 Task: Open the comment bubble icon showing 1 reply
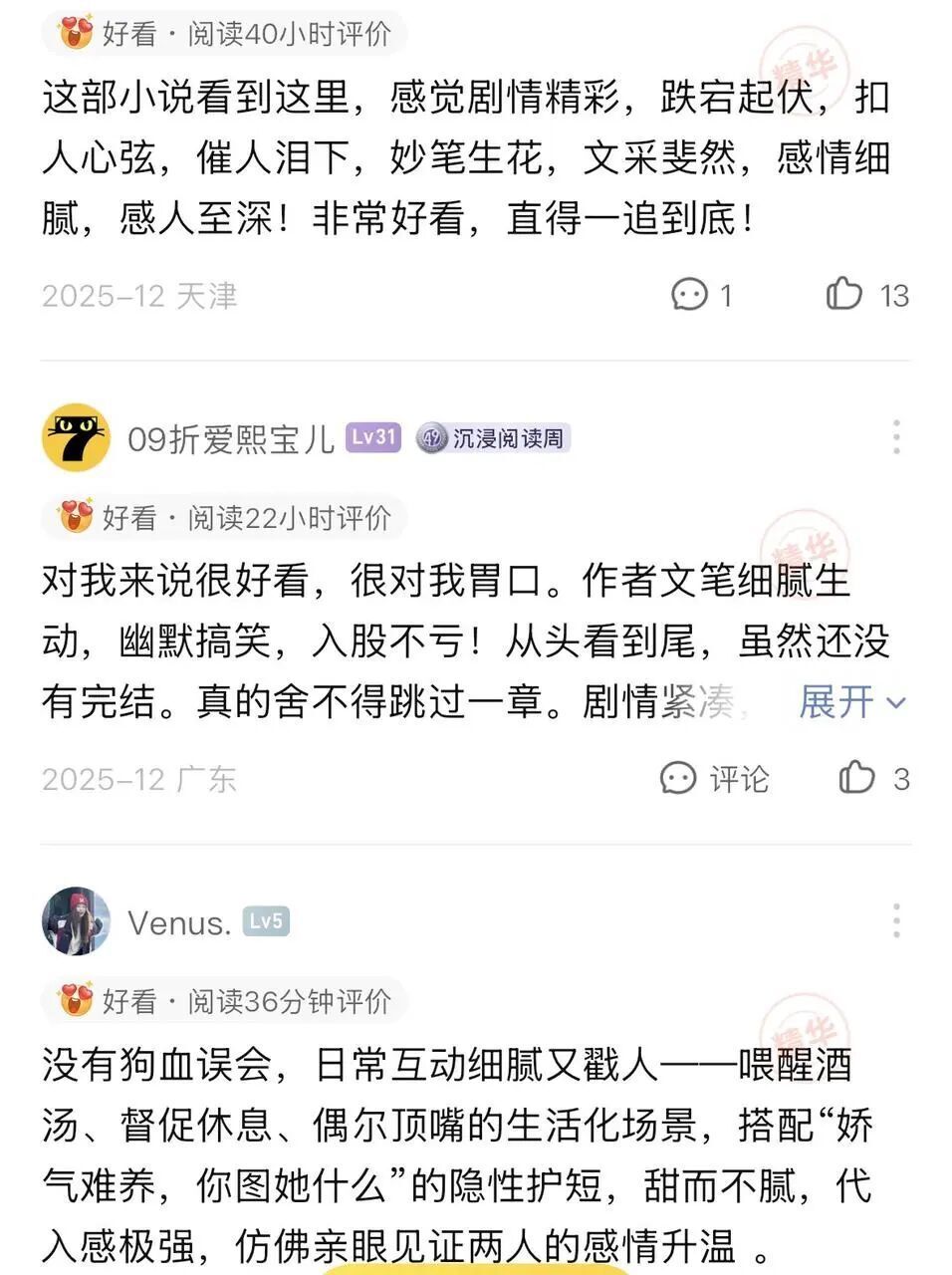coord(690,295)
